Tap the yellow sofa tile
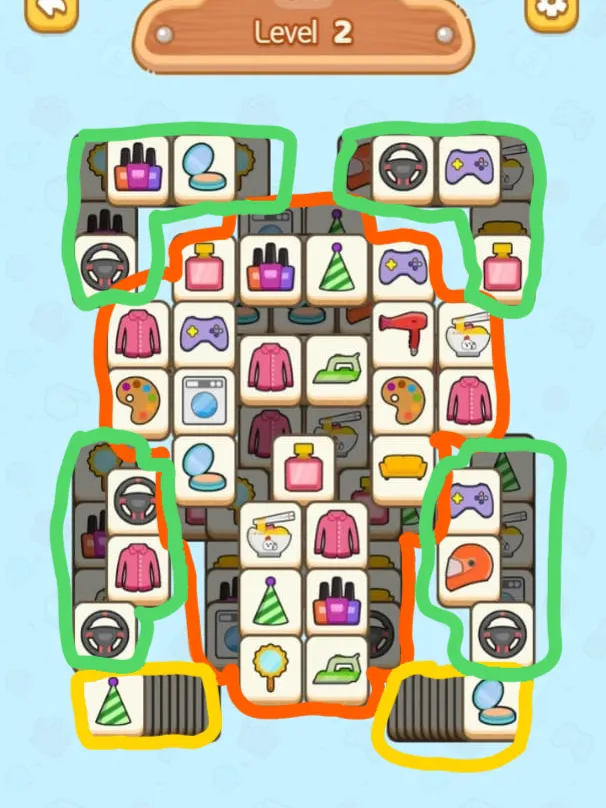Screen dimensions: 606x808 403,464
